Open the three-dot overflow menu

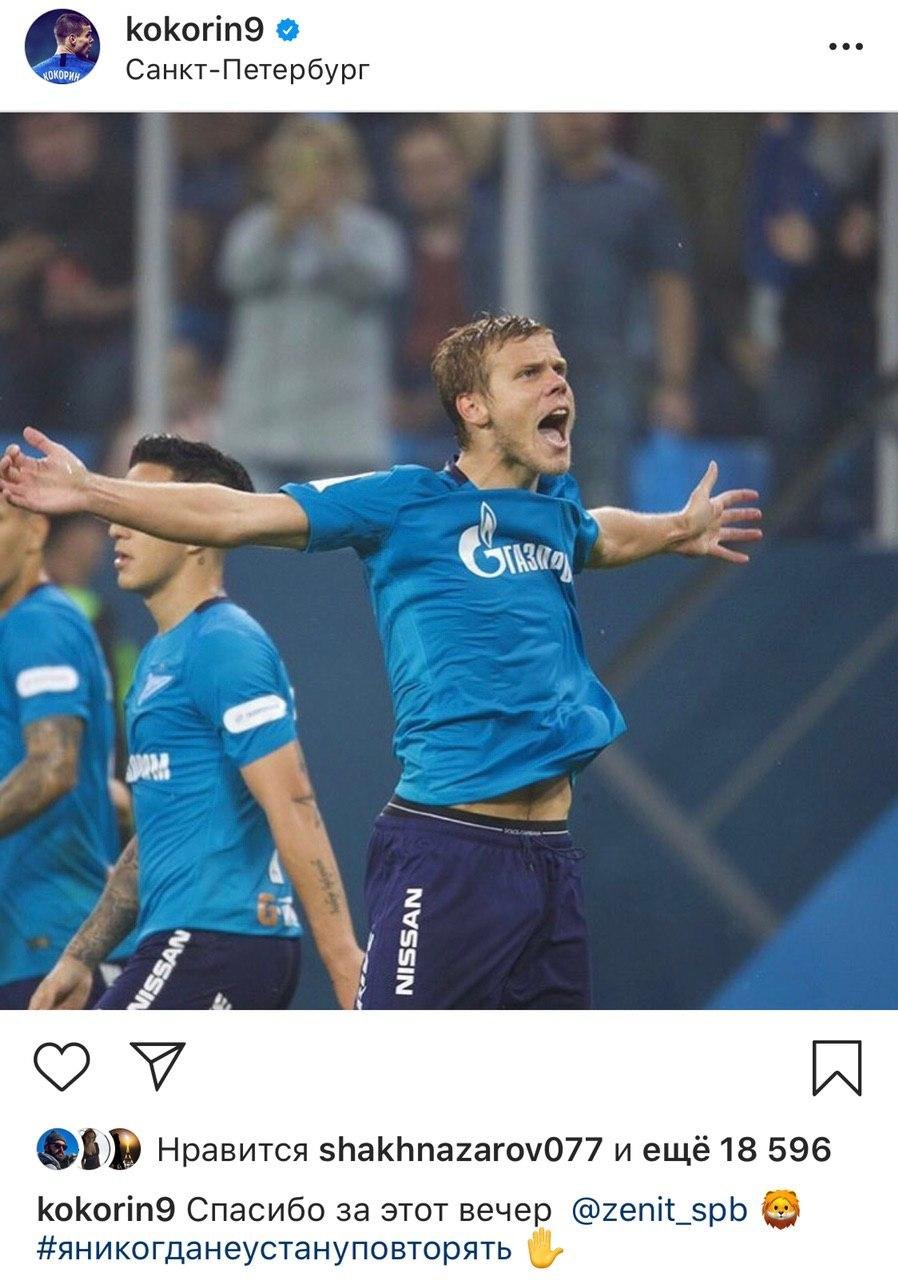(x=846, y=47)
